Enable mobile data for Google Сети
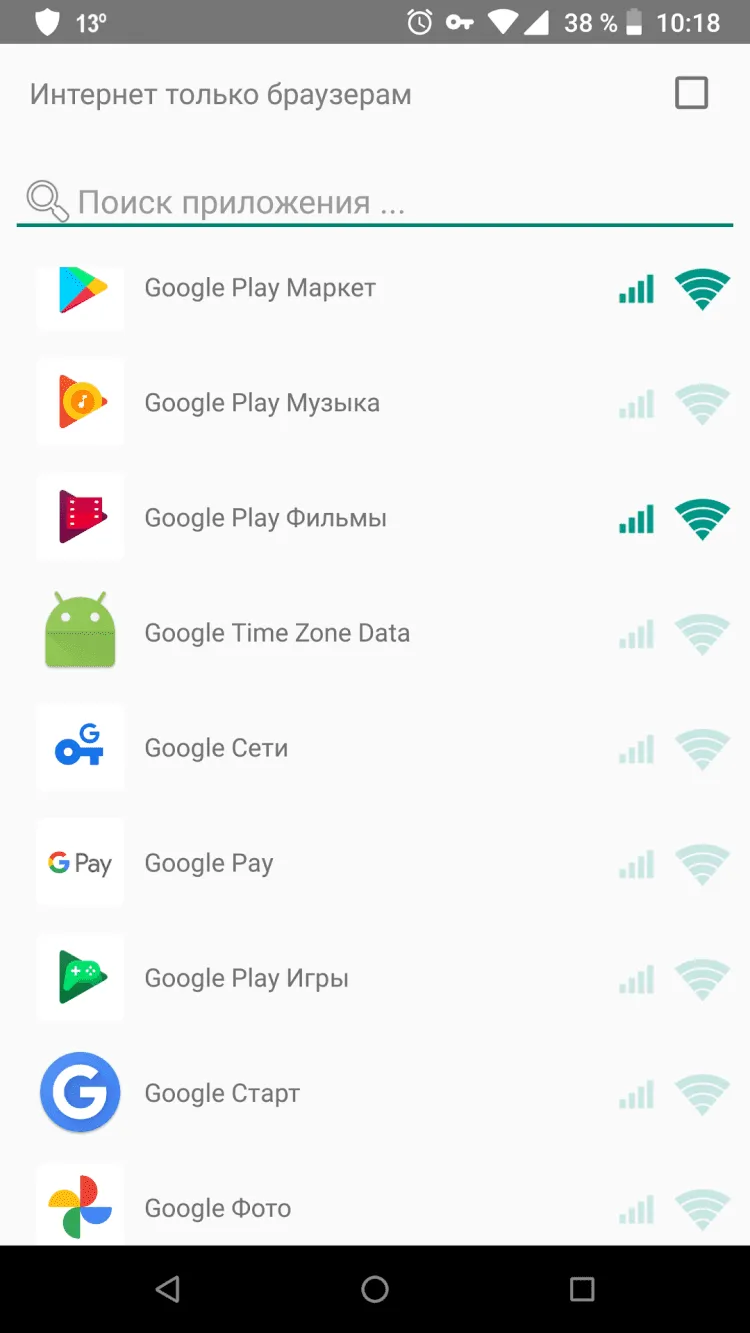The height and width of the screenshot is (1333, 750). pos(636,749)
